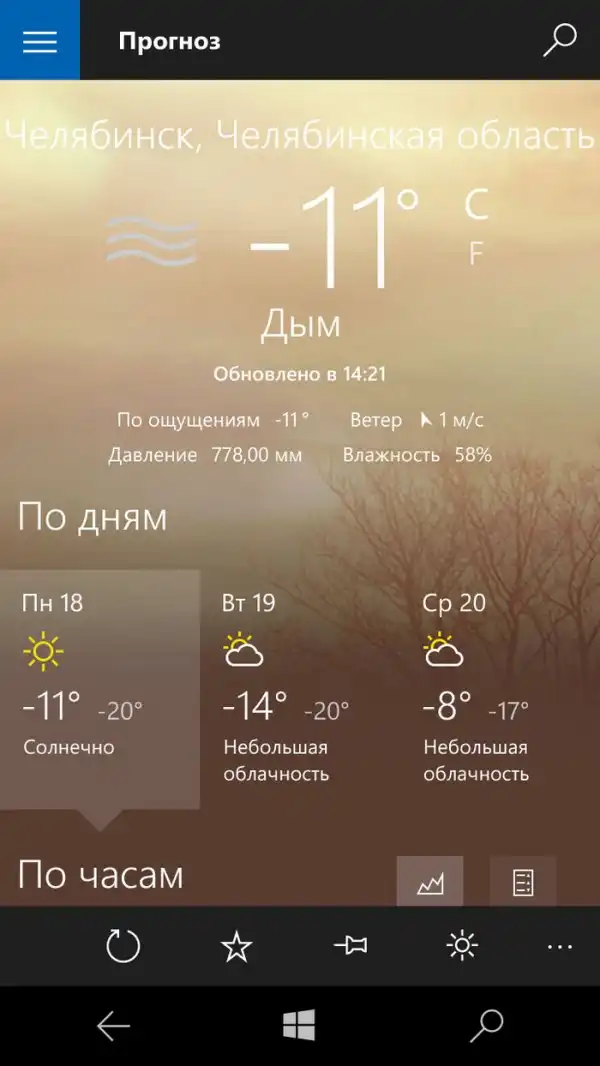Tap the sun icon in the bottom toolbar
The image size is (600, 1066).
pos(462,945)
